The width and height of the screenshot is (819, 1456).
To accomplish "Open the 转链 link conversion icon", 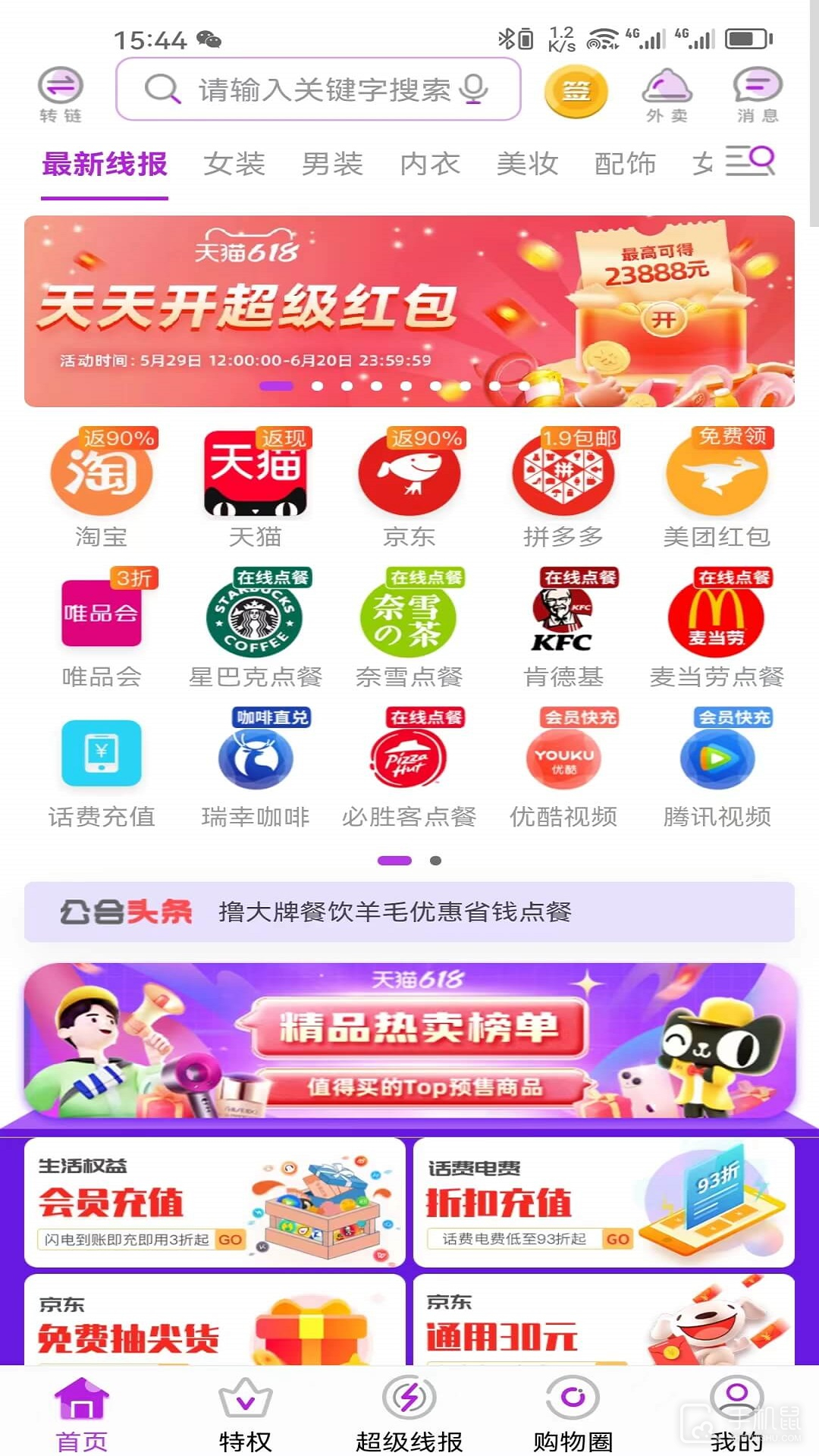I will tap(61, 94).
